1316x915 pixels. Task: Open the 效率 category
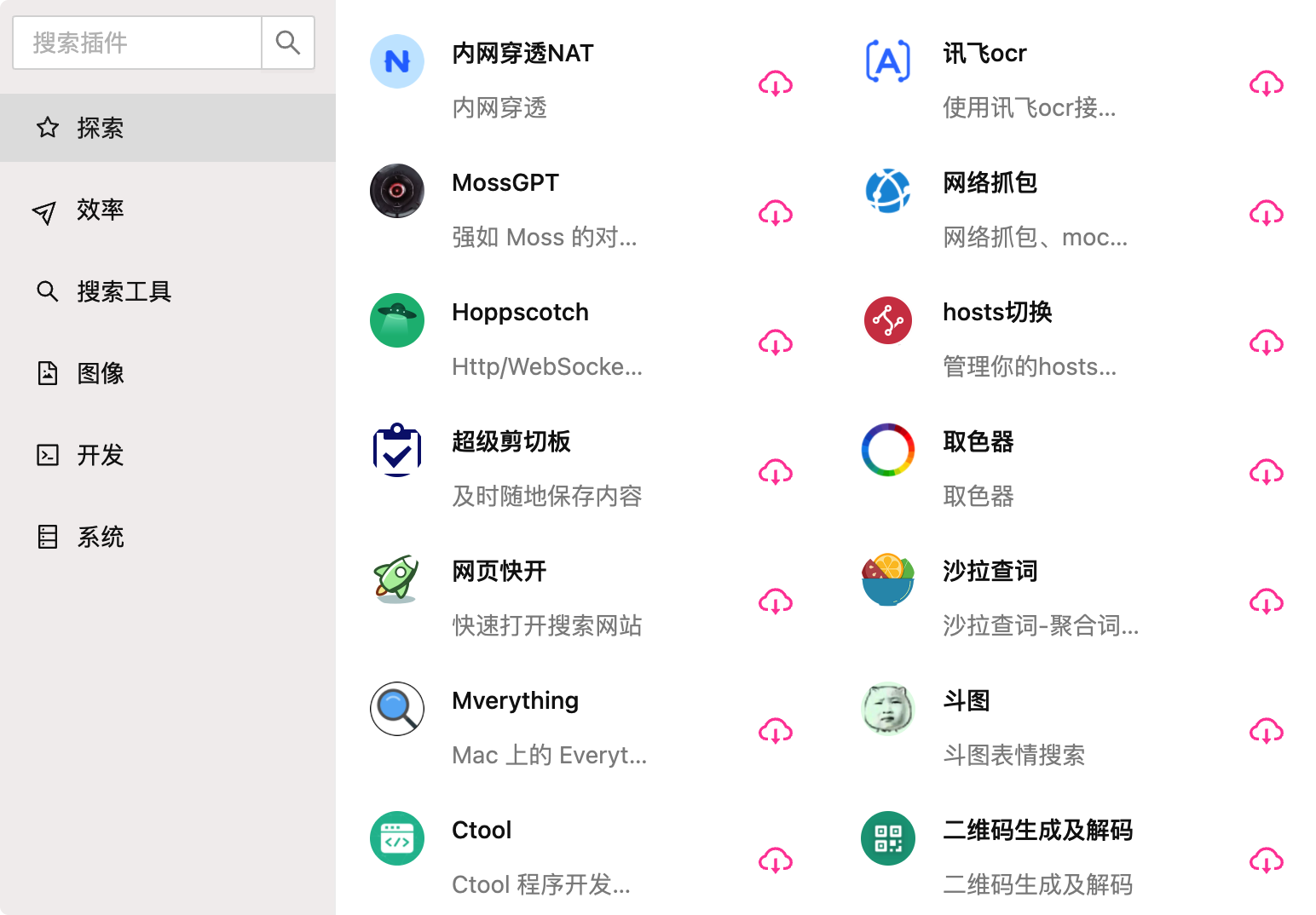[x=101, y=210]
